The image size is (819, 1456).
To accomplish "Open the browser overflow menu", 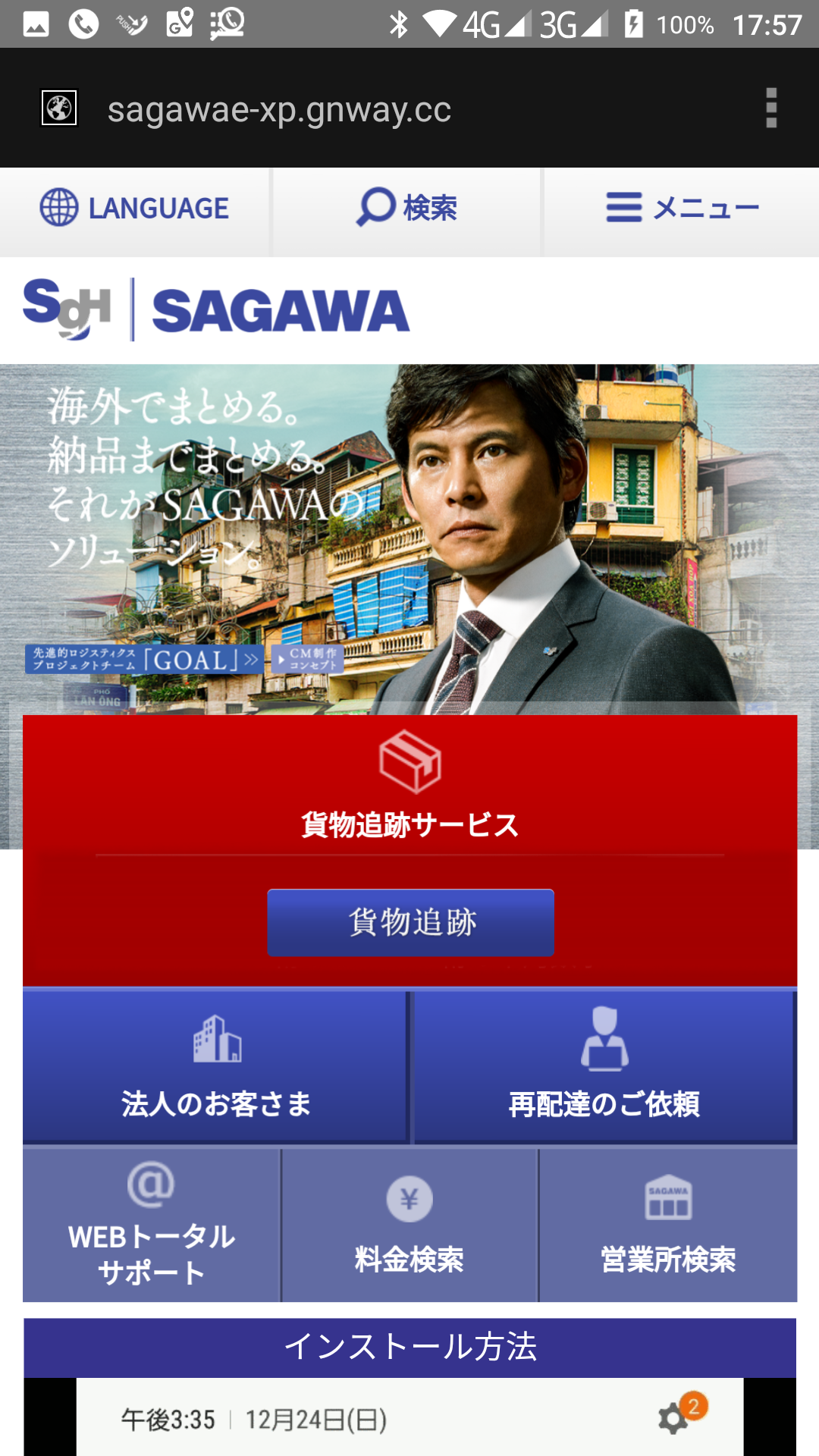I will [x=771, y=108].
